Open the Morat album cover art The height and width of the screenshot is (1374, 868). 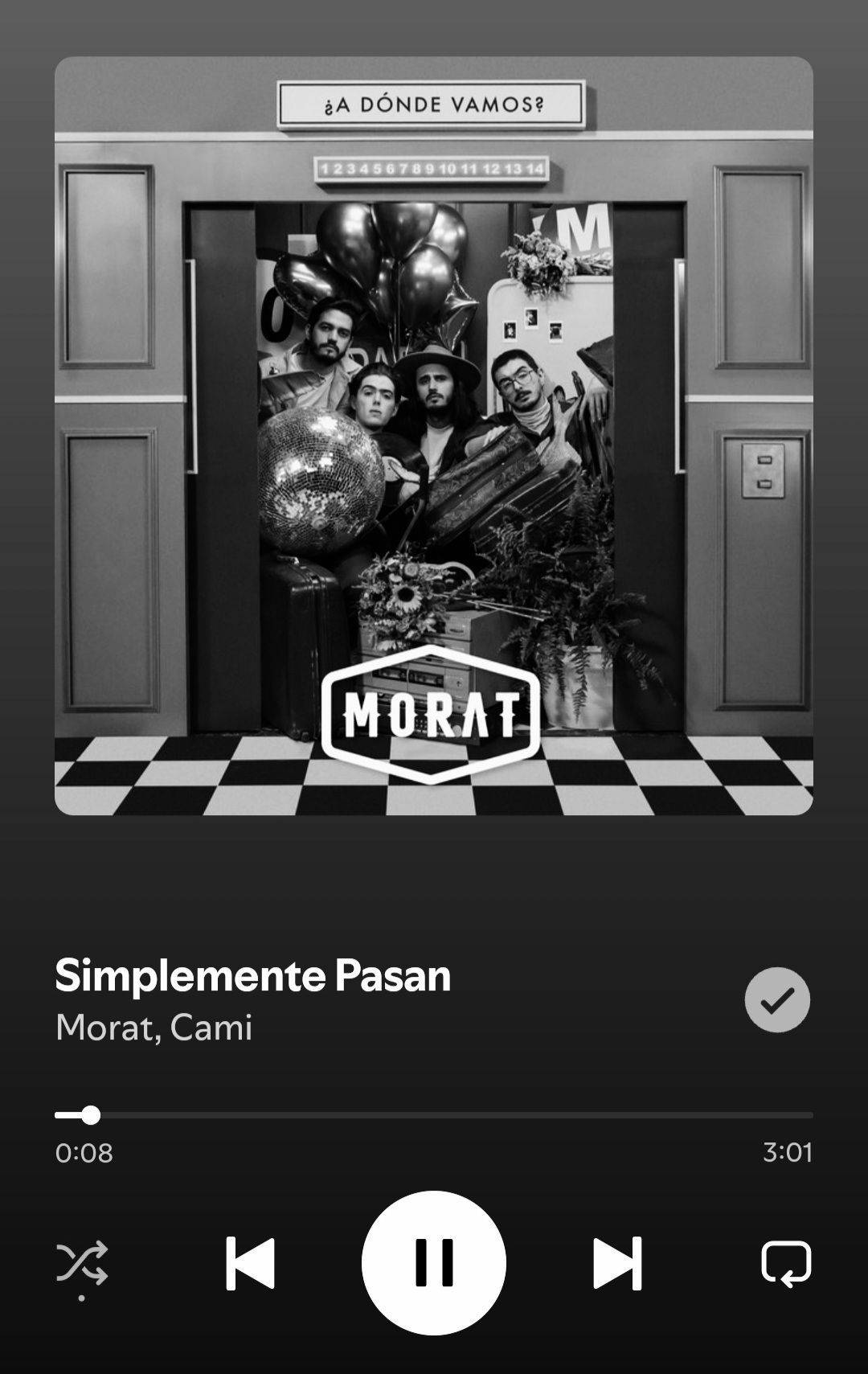(x=434, y=436)
